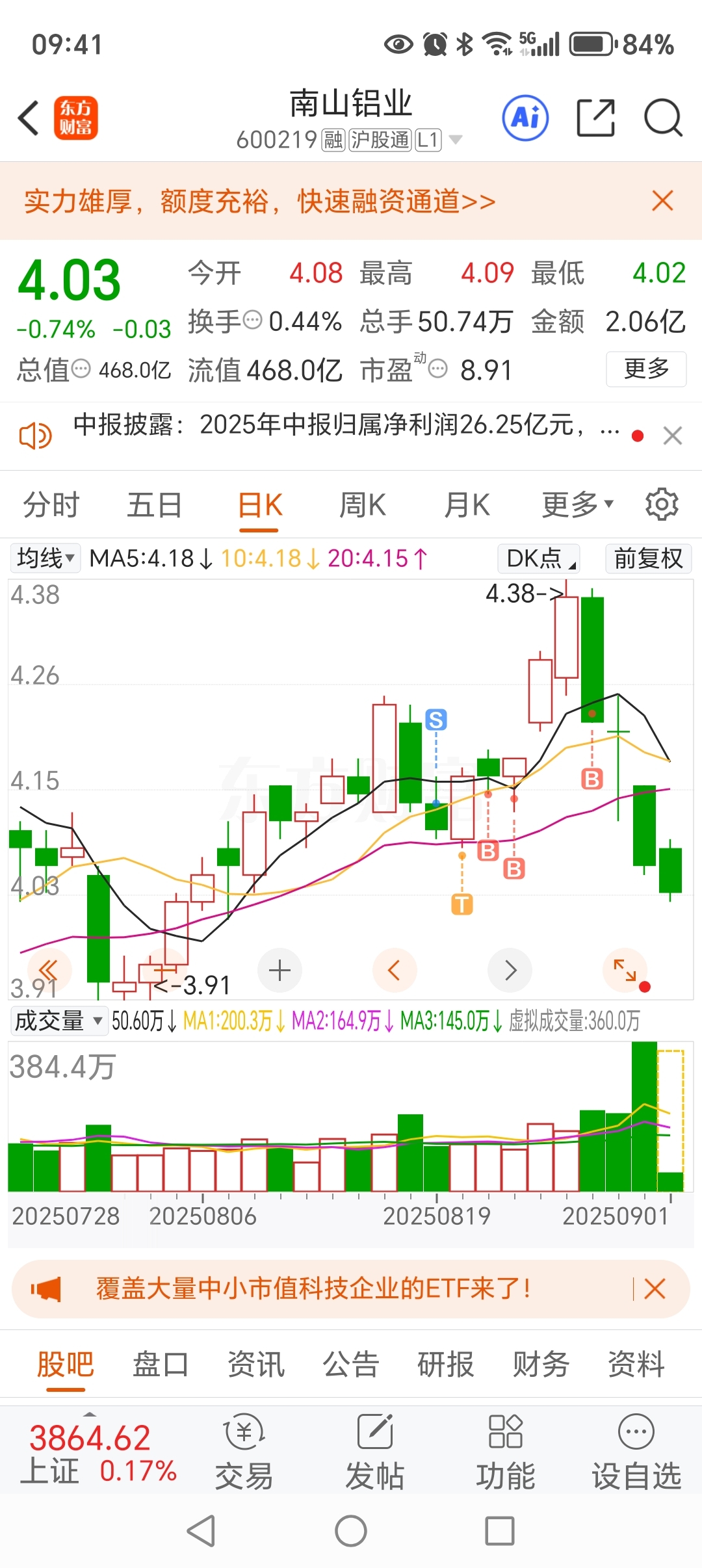702x1568 pixels.
Task: Go back using the top-left arrow
Action: [29, 118]
